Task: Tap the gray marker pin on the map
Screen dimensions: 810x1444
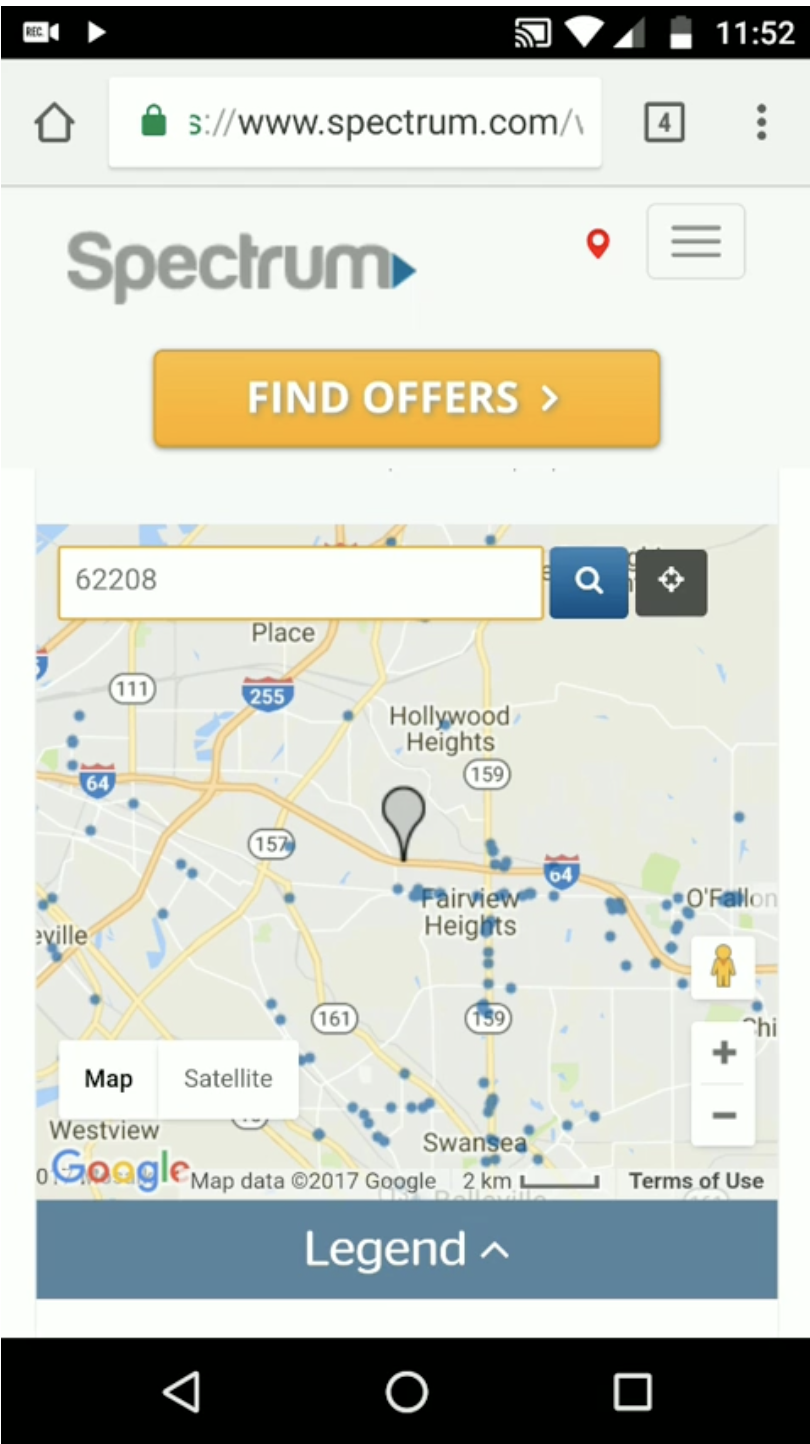Action: [404, 817]
